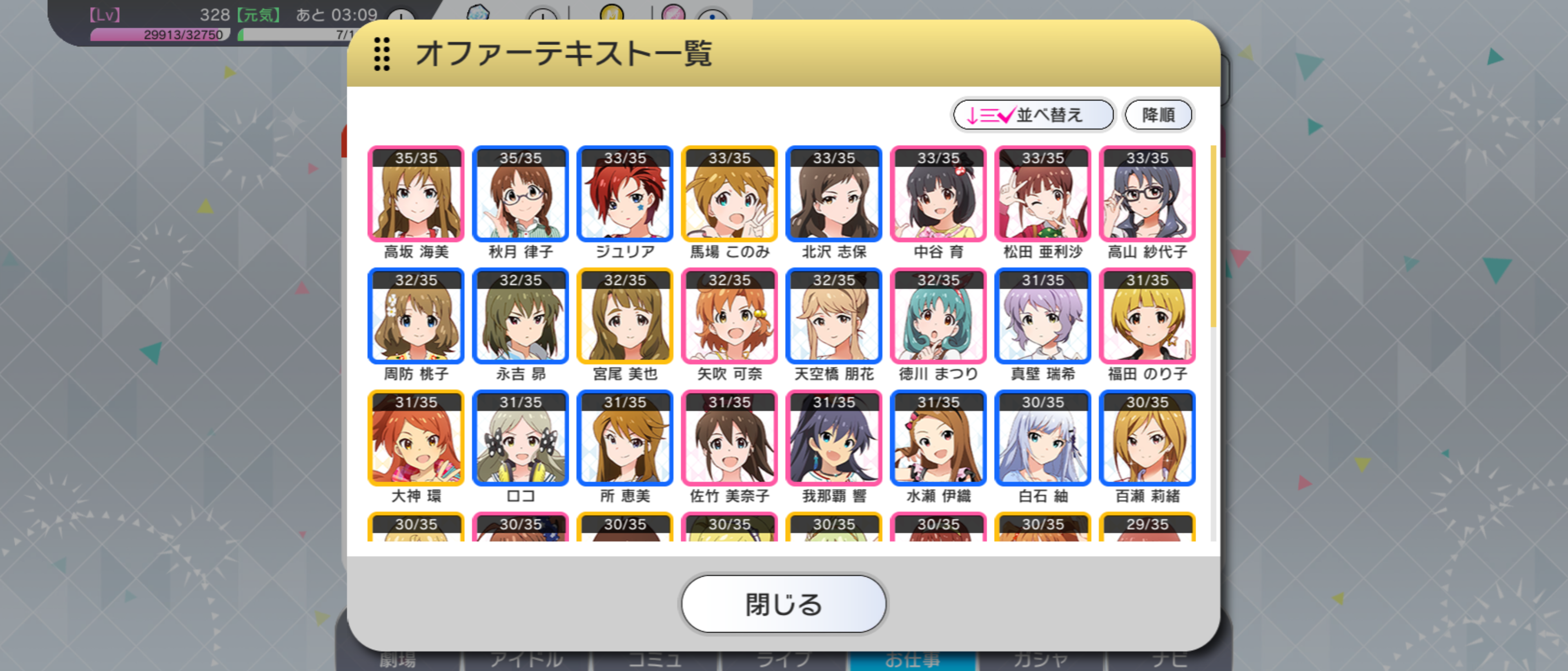This screenshot has width=1568, height=671.
Task: Open the ロコ idol tile
Action: [521, 439]
